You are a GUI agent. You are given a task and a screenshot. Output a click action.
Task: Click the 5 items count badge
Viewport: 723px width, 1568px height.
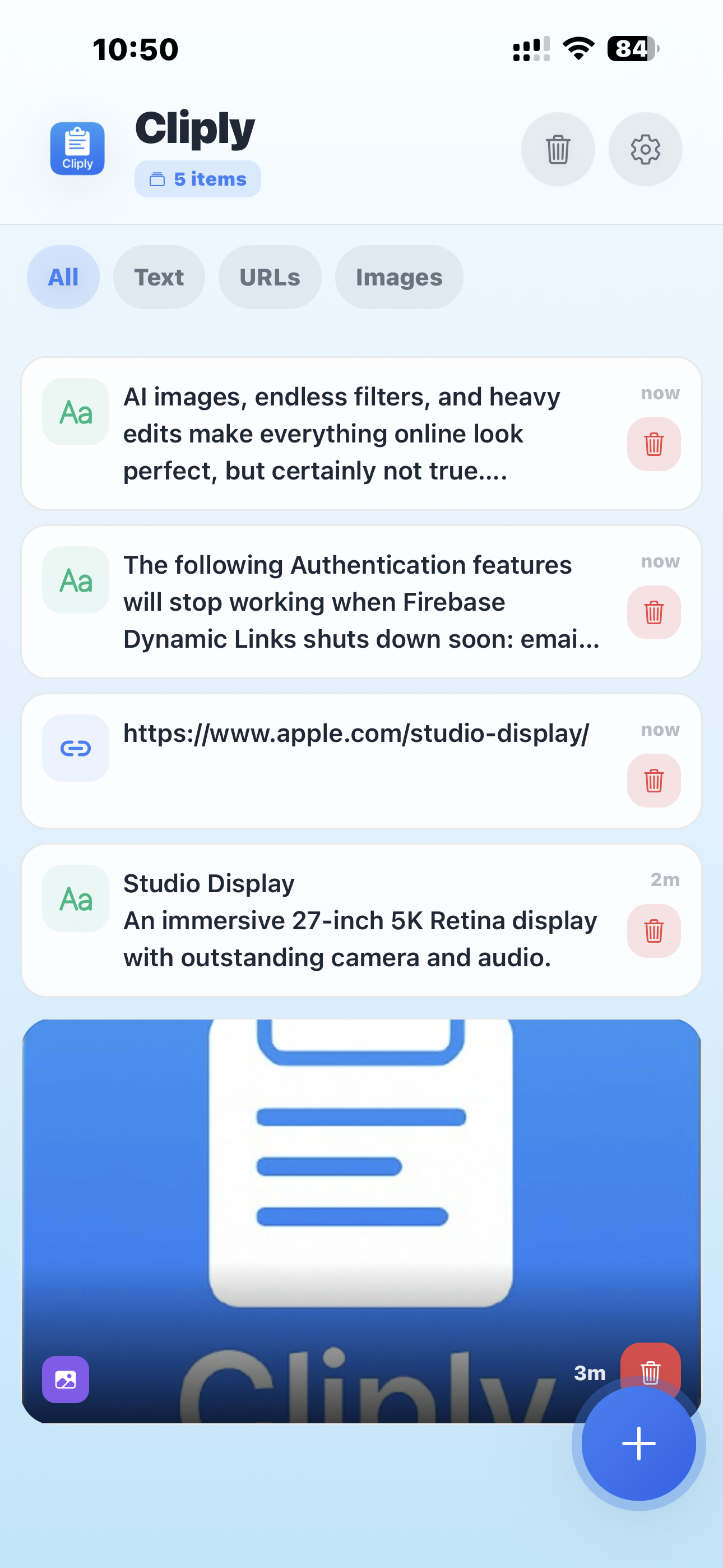tap(197, 178)
